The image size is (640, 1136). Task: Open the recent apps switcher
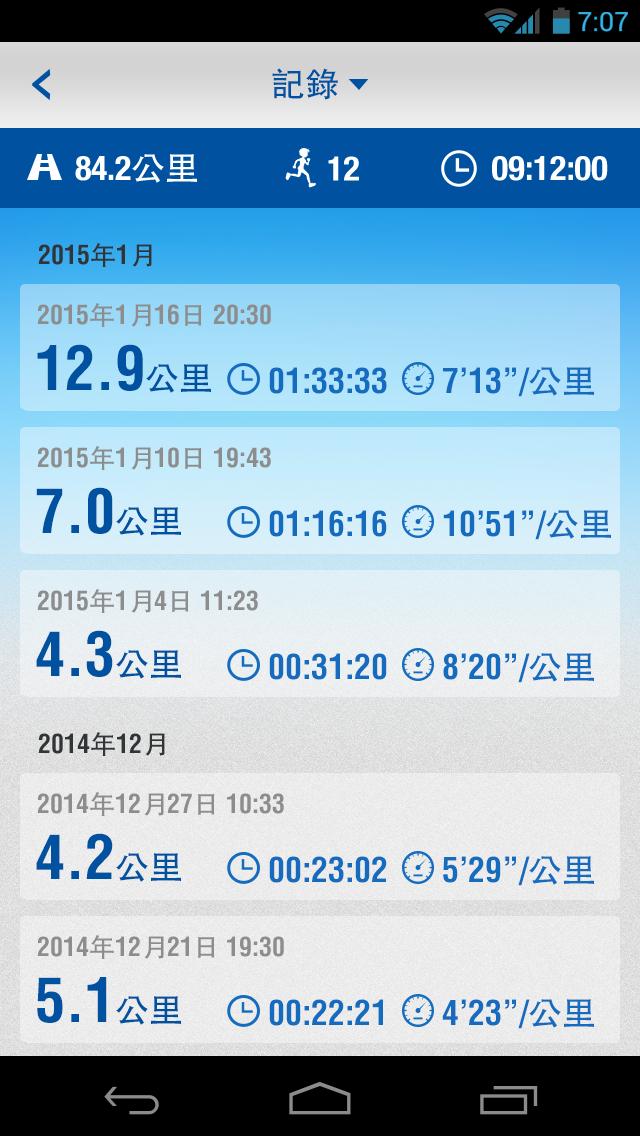pos(509,1100)
